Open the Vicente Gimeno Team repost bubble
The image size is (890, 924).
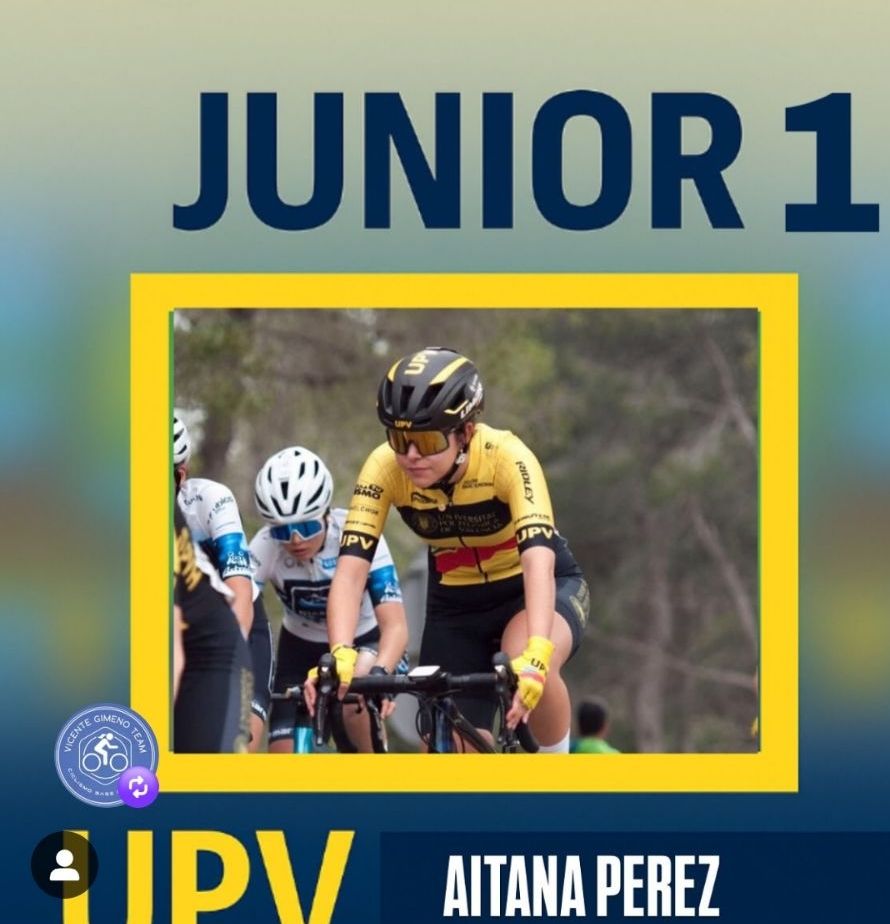[106, 755]
